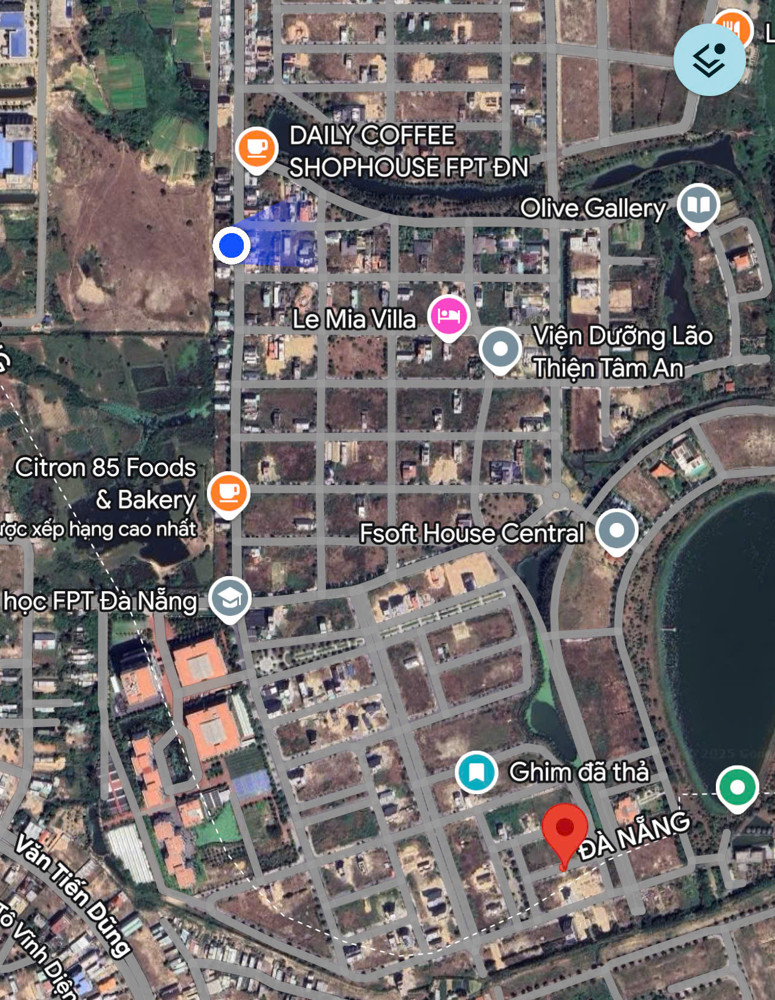The width and height of the screenshot is (775, 1000).
Task: Select the red dropped pin
Action: pyautogui.click(x=565, y=831)
